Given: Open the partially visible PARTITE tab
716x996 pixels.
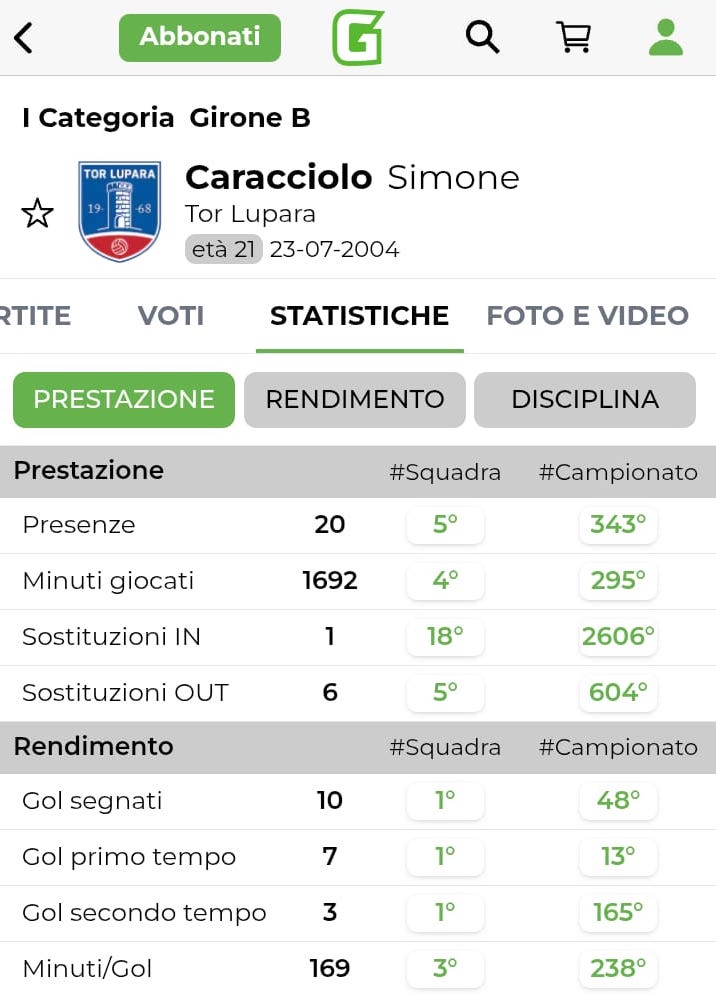Looking at the screenshot, I should tap(35, 316).
